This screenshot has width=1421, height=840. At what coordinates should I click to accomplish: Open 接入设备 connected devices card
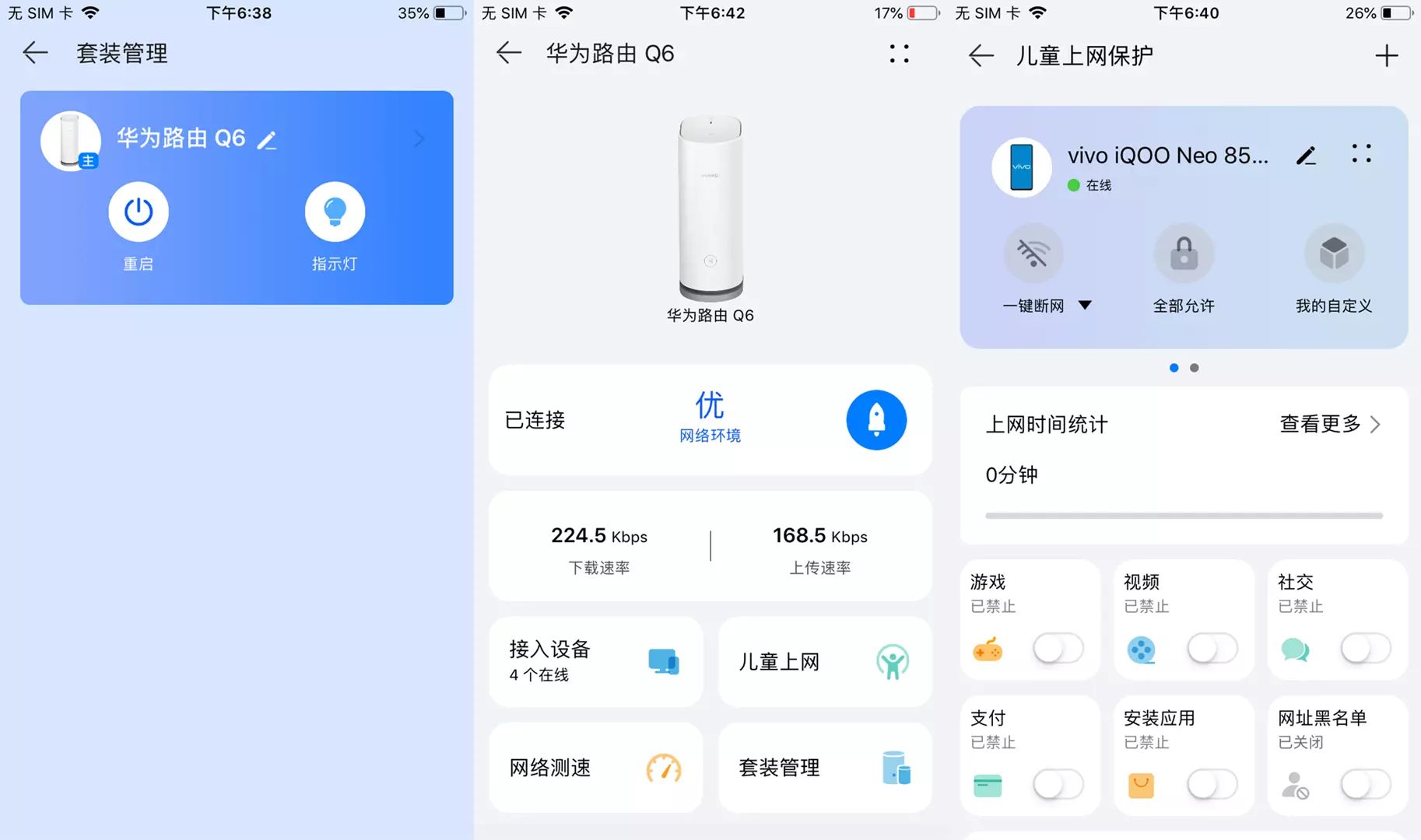tap(595, 662)
